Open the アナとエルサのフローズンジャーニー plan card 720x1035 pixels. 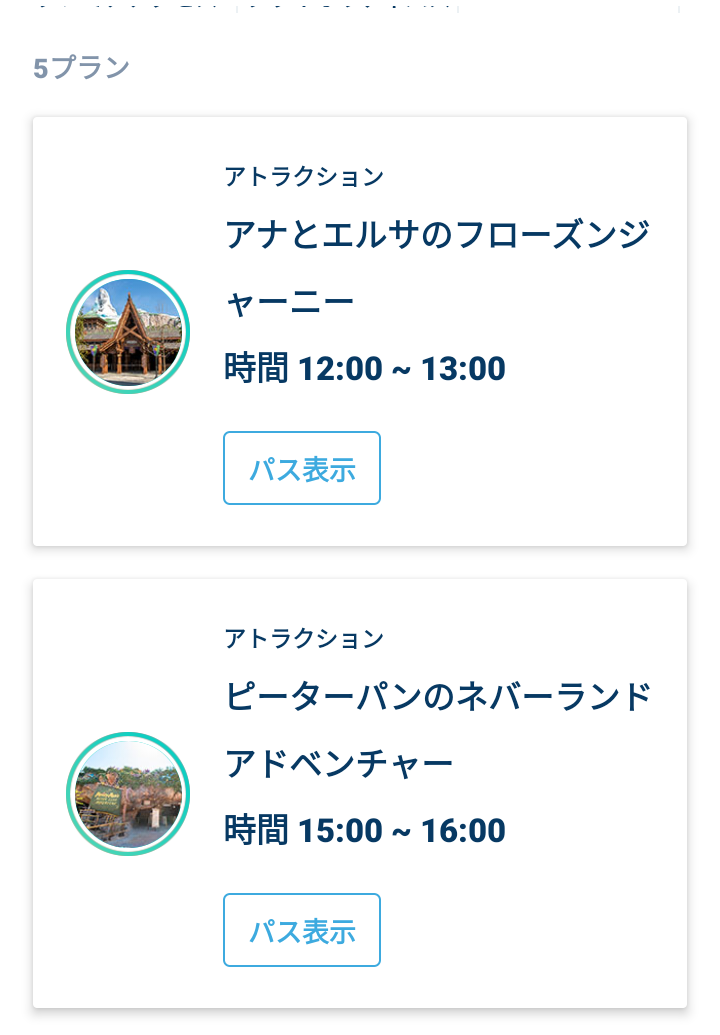pos(360,331)
